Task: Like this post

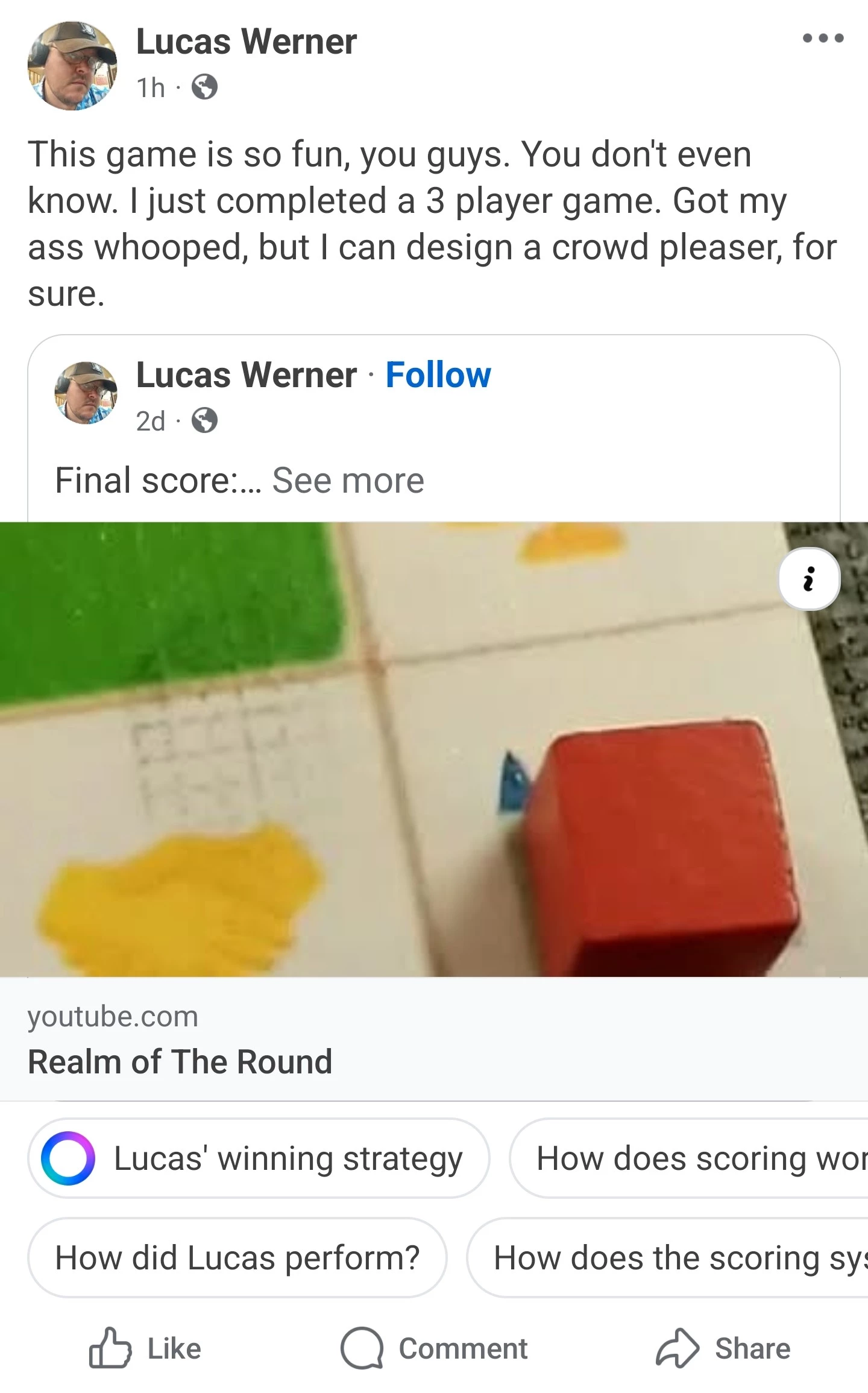Action: pyautogui.click(x=146, y=1349)
